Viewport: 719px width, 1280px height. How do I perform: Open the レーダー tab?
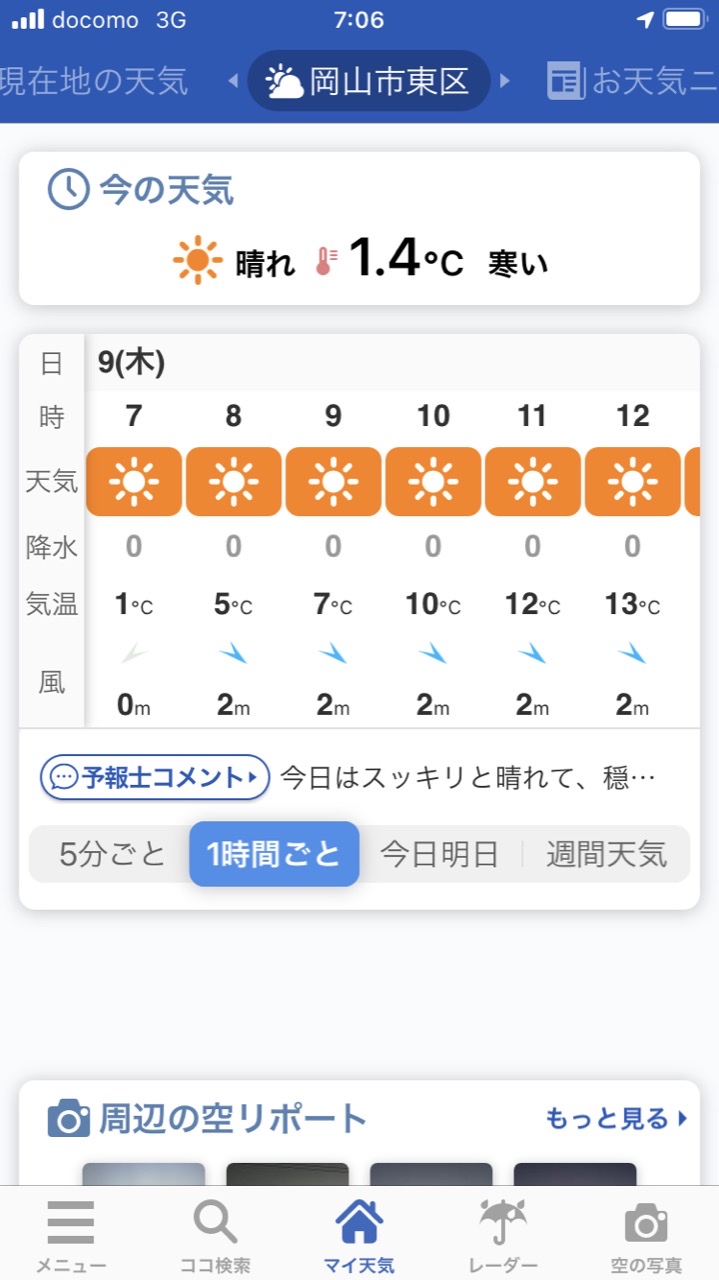coord(503,1234)
